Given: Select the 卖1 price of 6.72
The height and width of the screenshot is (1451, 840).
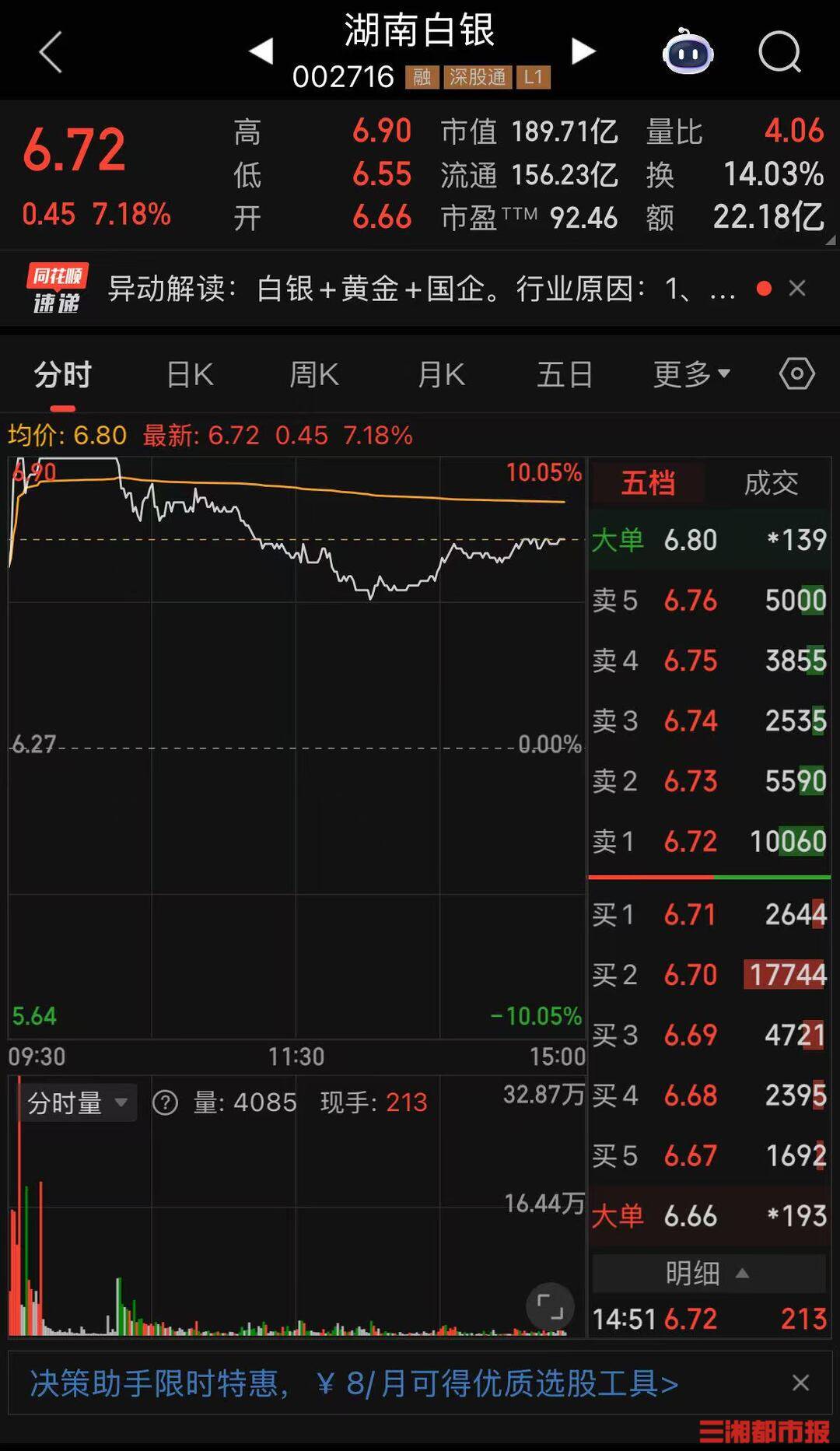Looking at the screenshot, I should click(690, 841).
